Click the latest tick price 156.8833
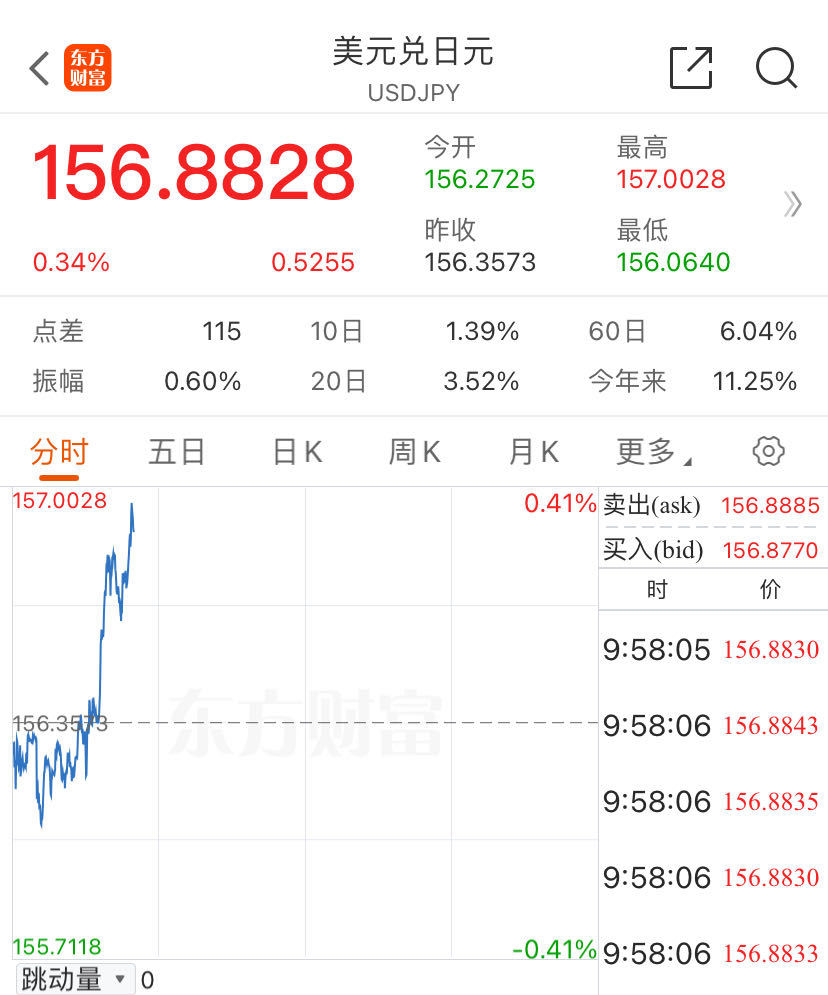The height and width of the screenshot is (995, 828). (769, 953)
